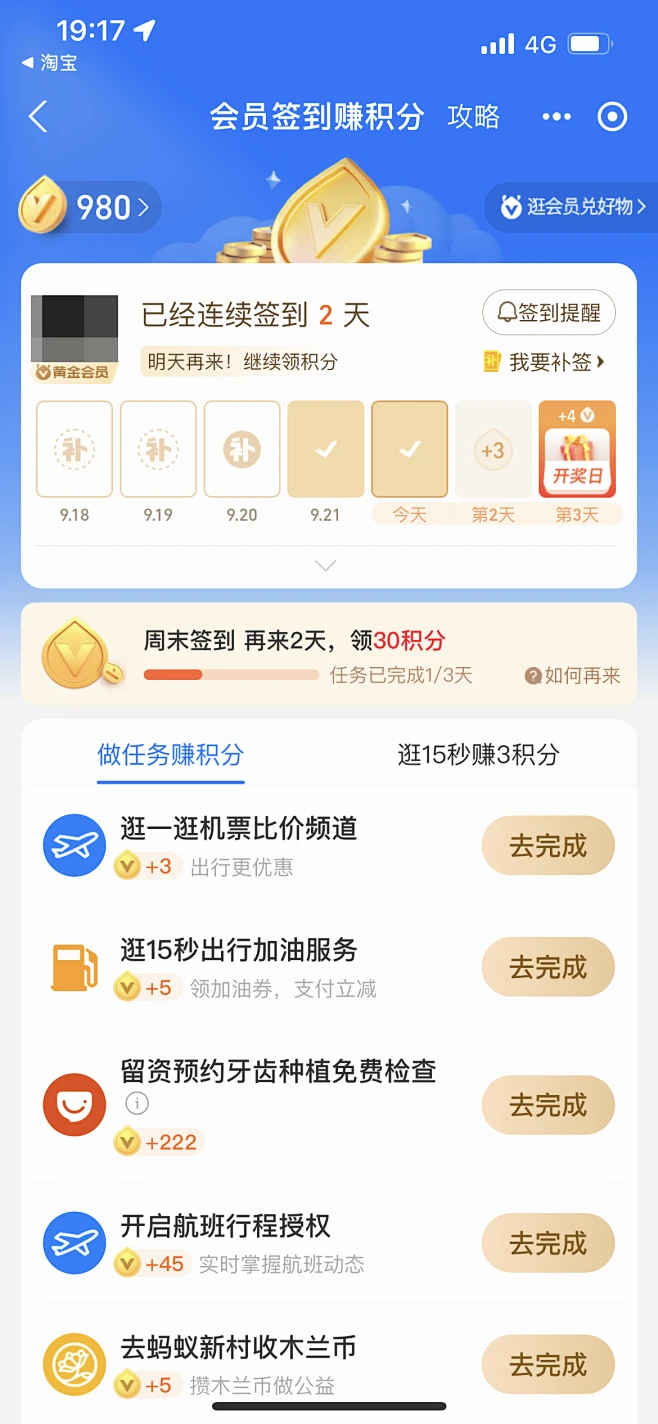Expand the sign-in calendar chevron
The width and height of the screenshot is (658, 1424).
click(x=326, y=566)
